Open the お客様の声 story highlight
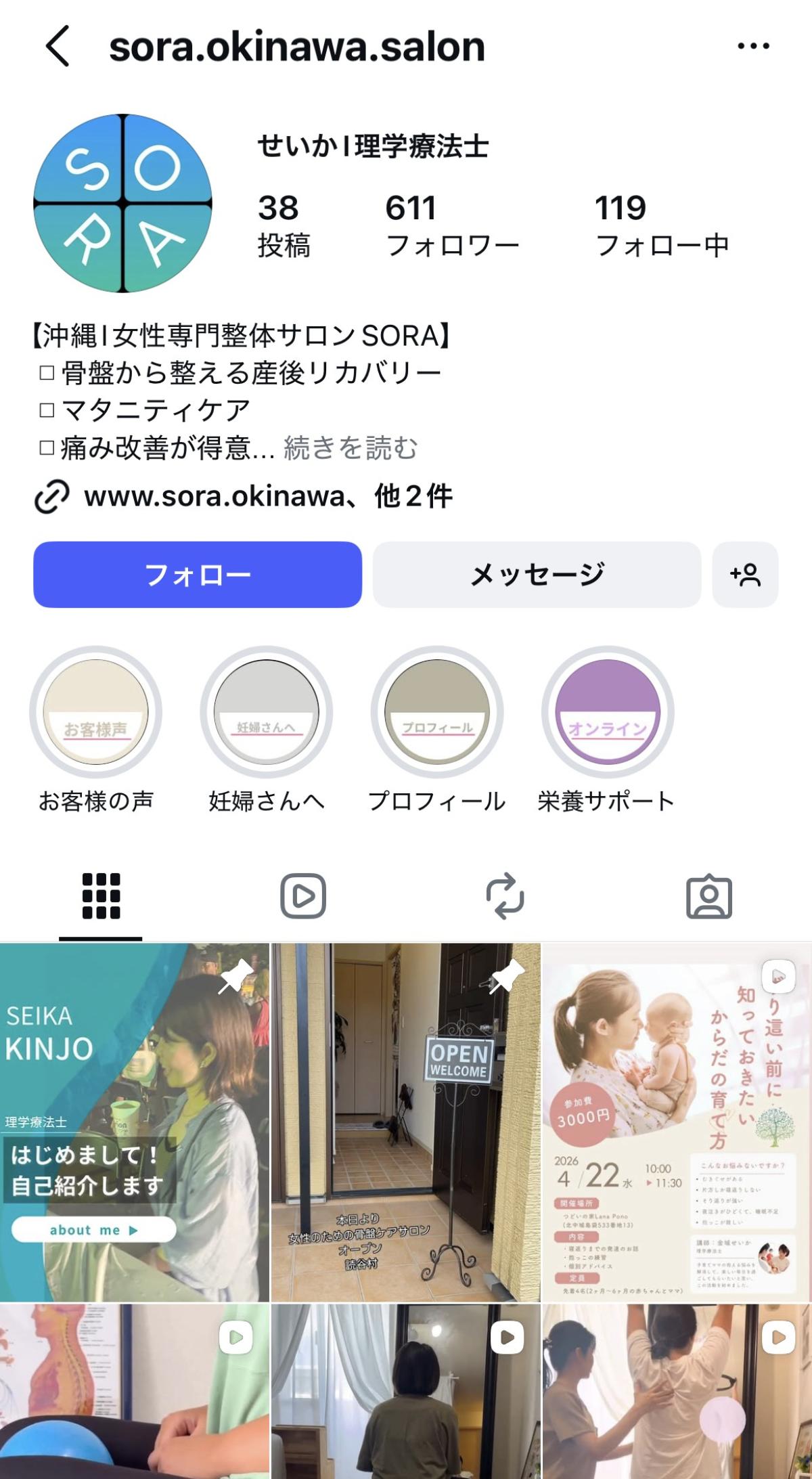The width and height of the screenshot is (812, 1479). click(95, 711)
